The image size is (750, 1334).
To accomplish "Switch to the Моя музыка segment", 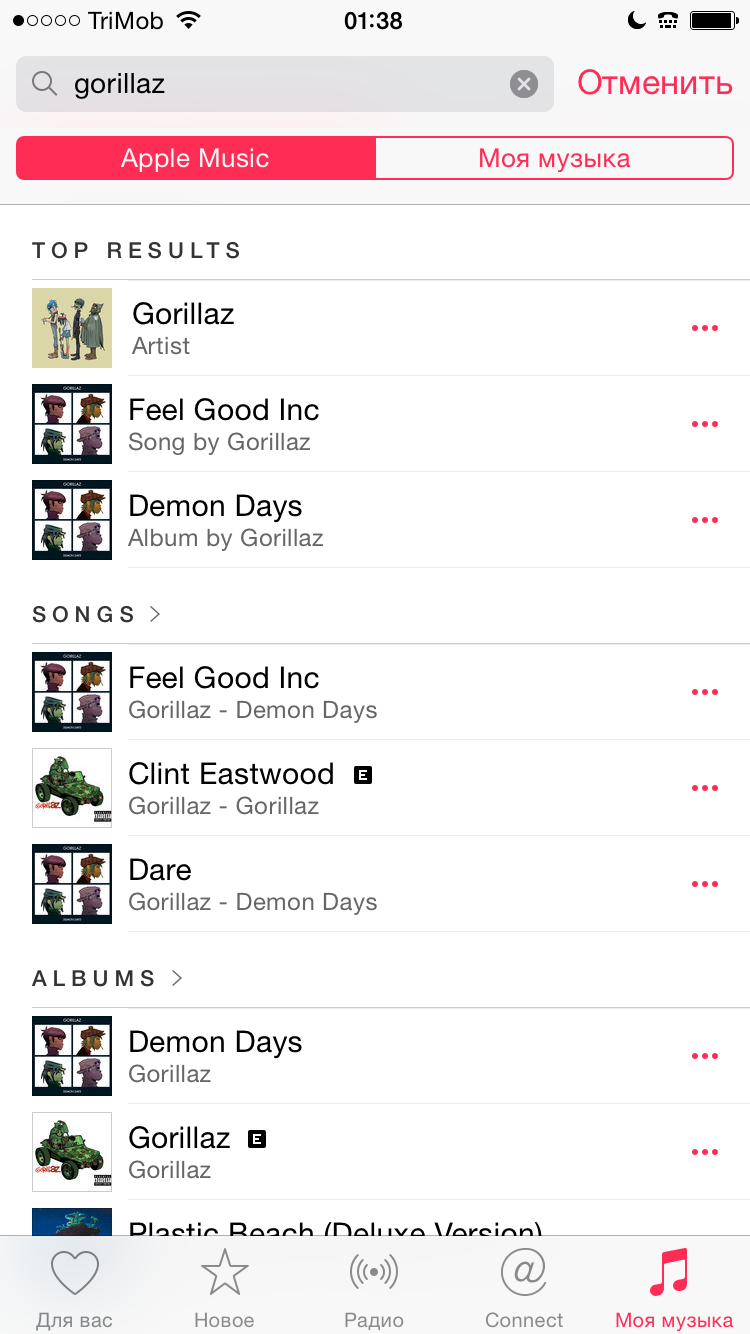I will [x=554, y=158].
